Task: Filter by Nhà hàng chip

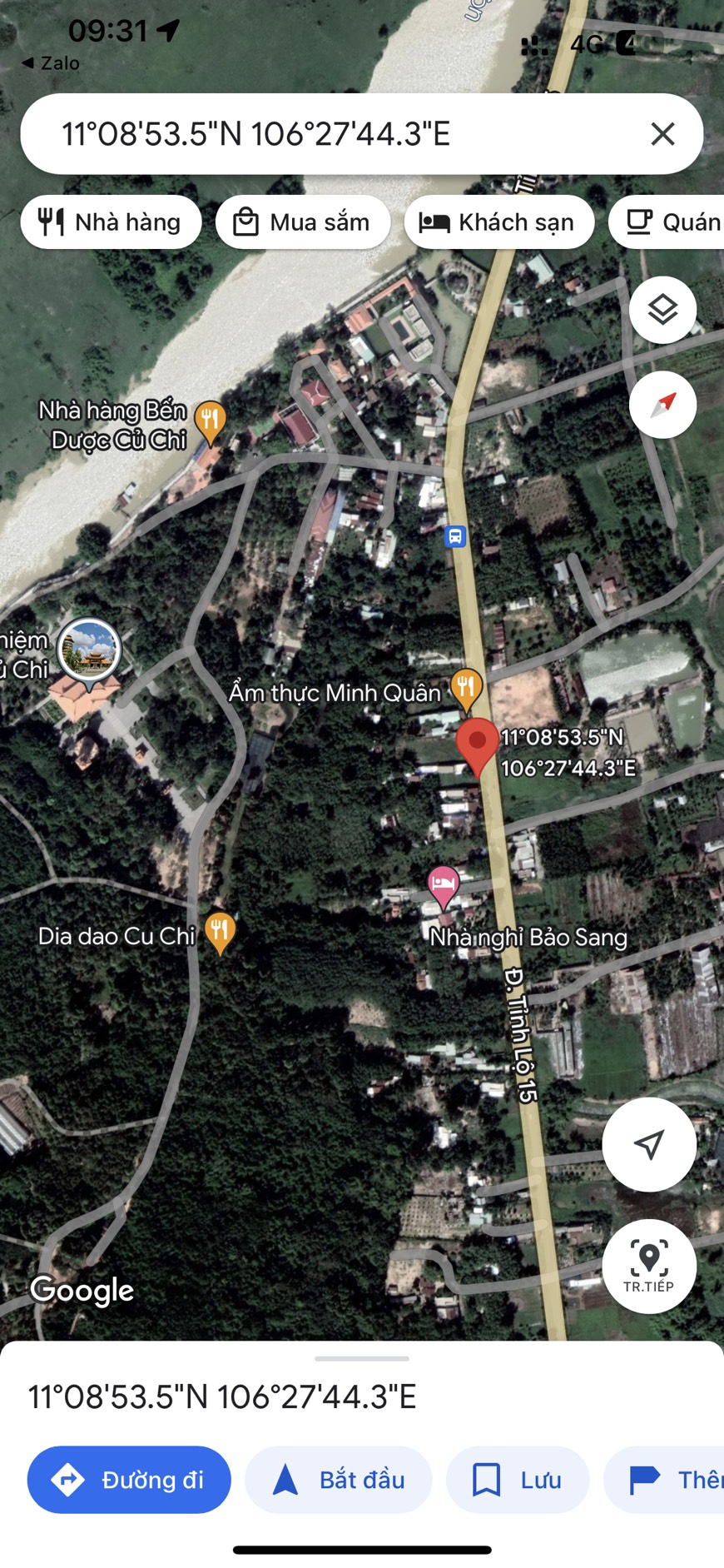Action: (112, 222)
